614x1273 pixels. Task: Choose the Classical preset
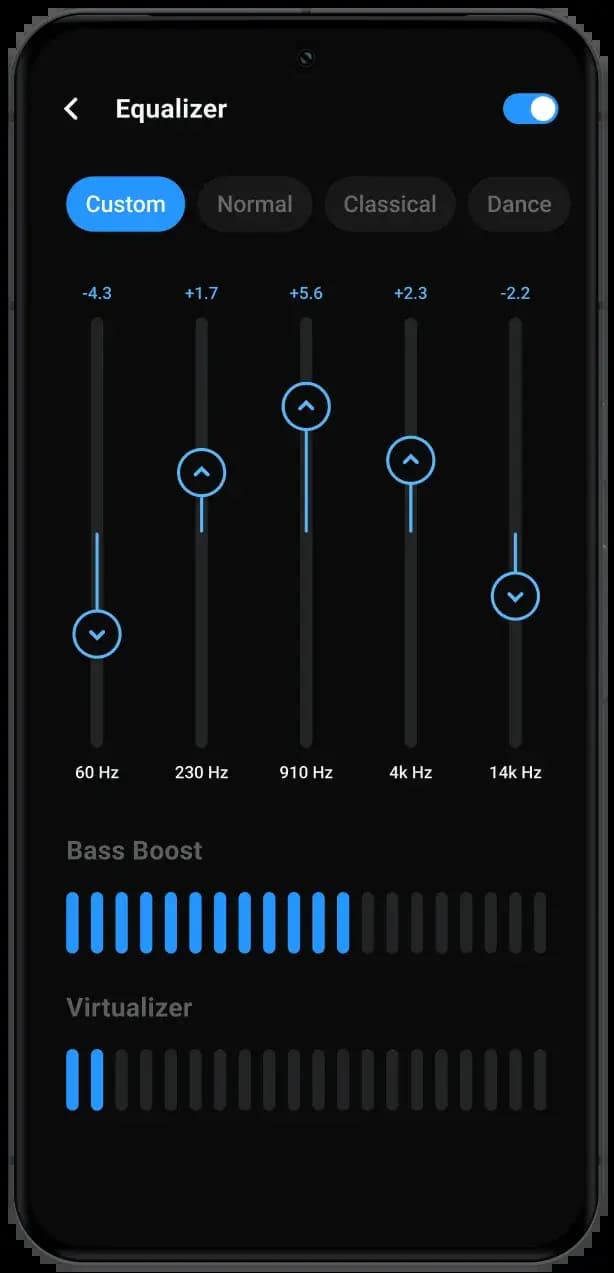pos(390,204)
